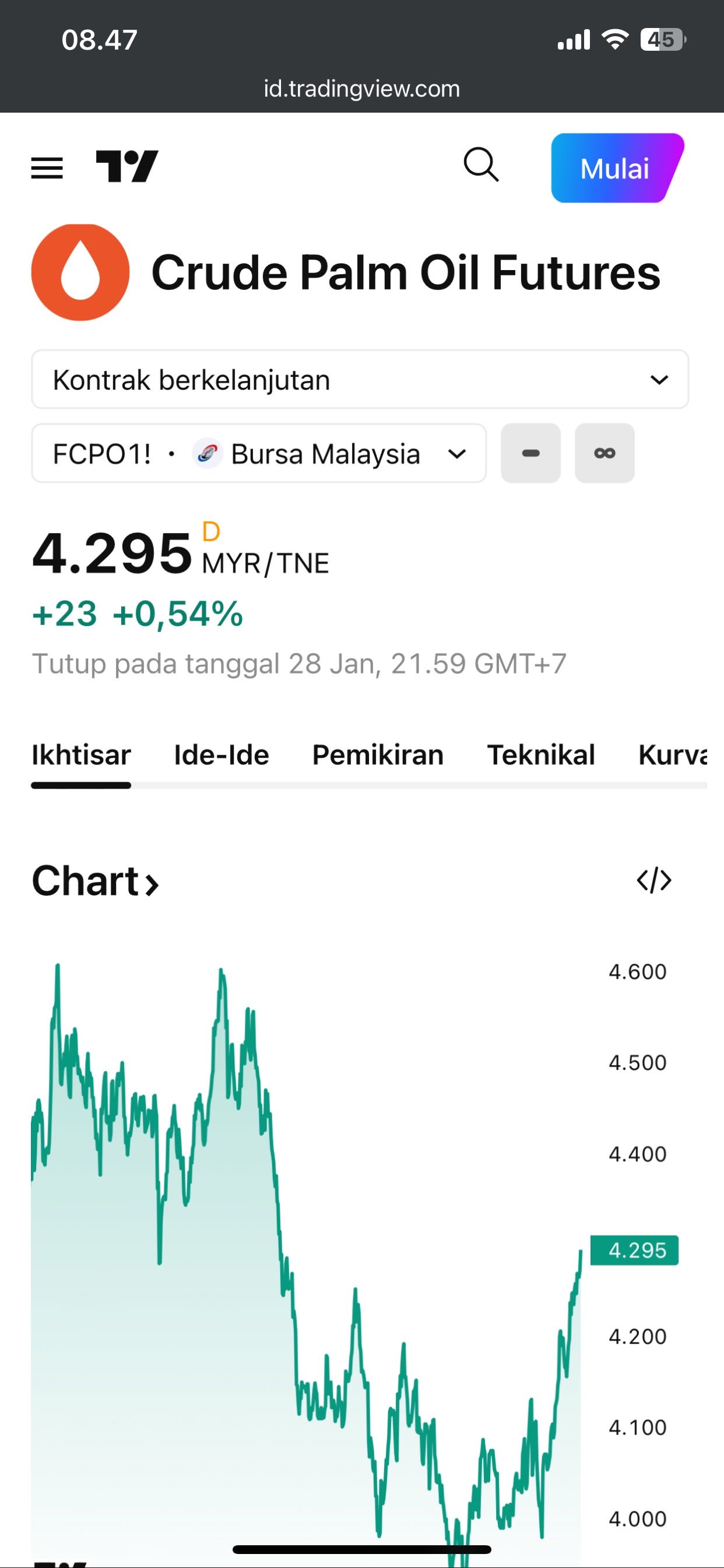Get the chart embed code
This screenshot has height=1568, width=724.
pyautogui.click(x=654, y=881)
